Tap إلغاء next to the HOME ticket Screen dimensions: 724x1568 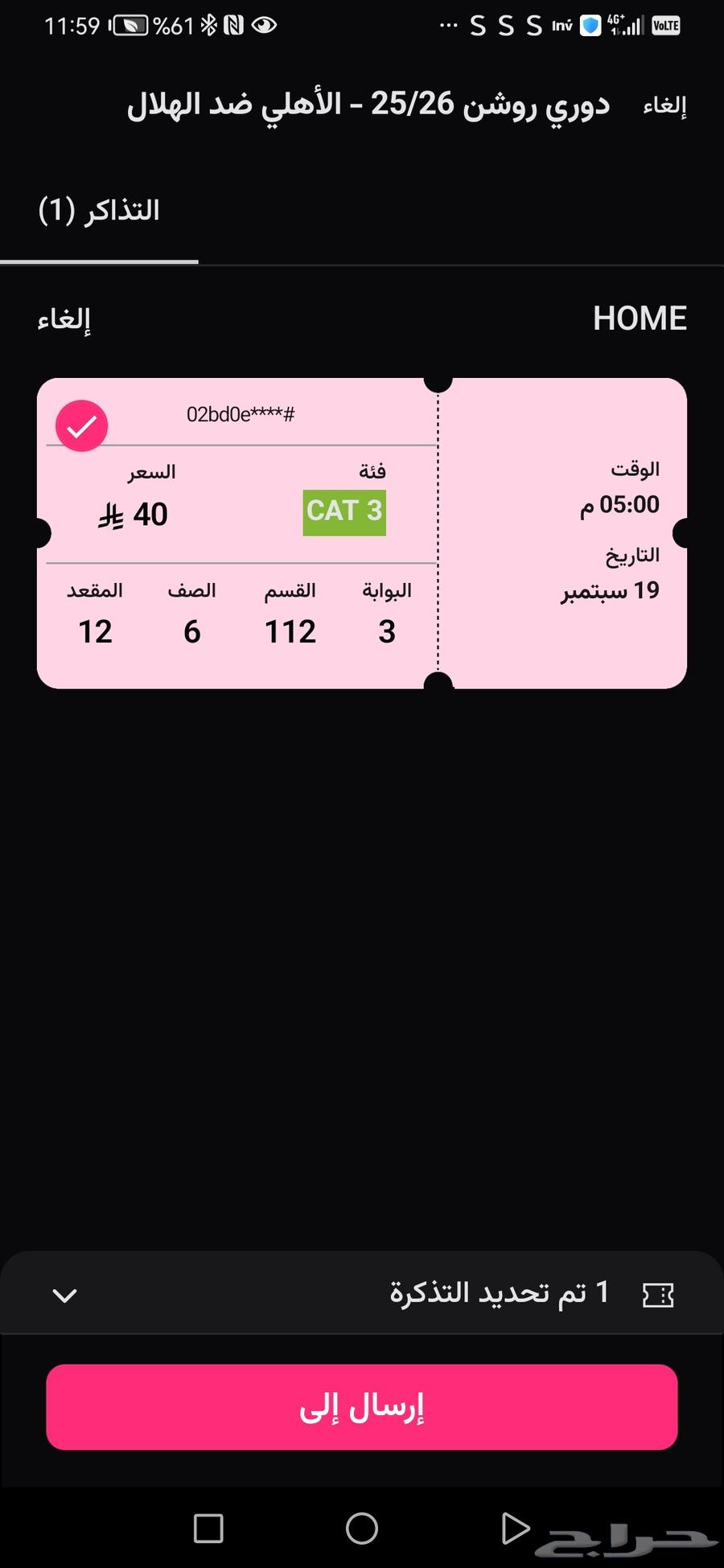coord(64,319)
